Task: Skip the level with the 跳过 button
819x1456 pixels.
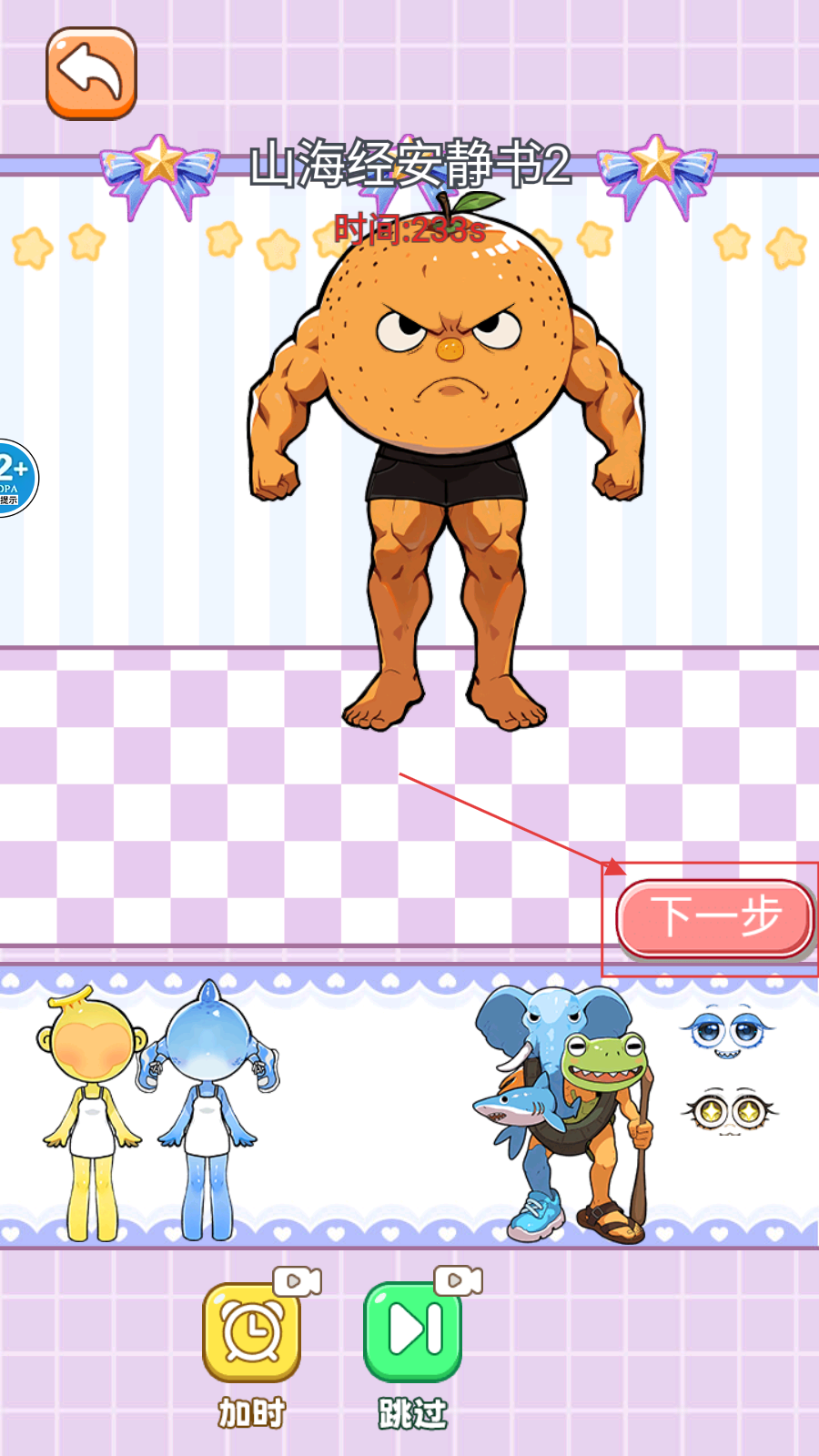Action: (x=412, y=1332)
